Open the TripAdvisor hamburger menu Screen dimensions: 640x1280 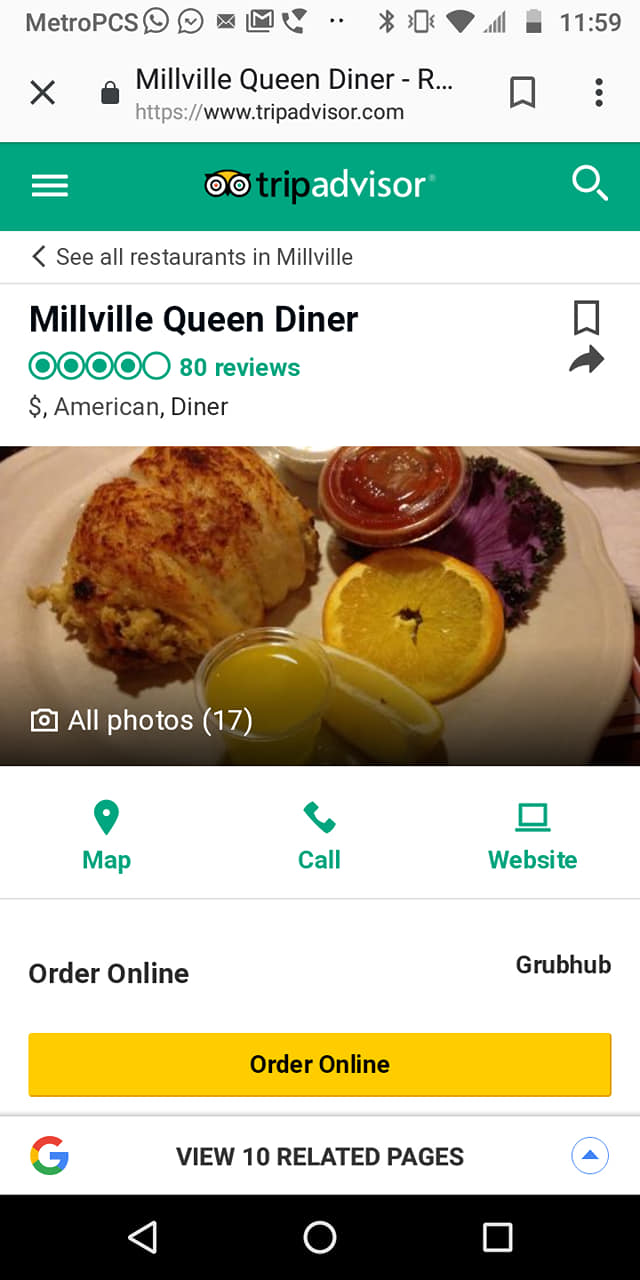(x=50, y=186)
